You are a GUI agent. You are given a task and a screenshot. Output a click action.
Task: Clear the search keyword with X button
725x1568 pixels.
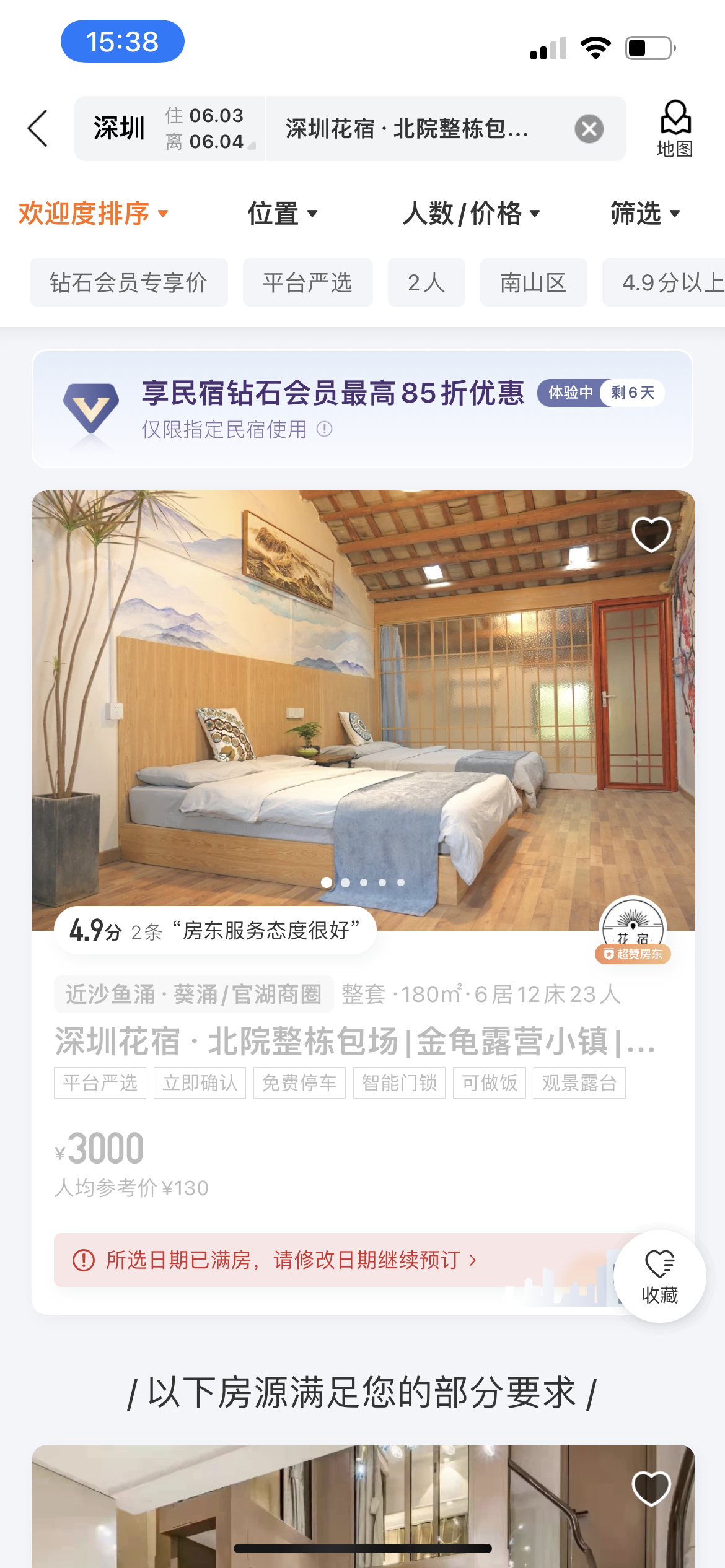pos(589,129)
